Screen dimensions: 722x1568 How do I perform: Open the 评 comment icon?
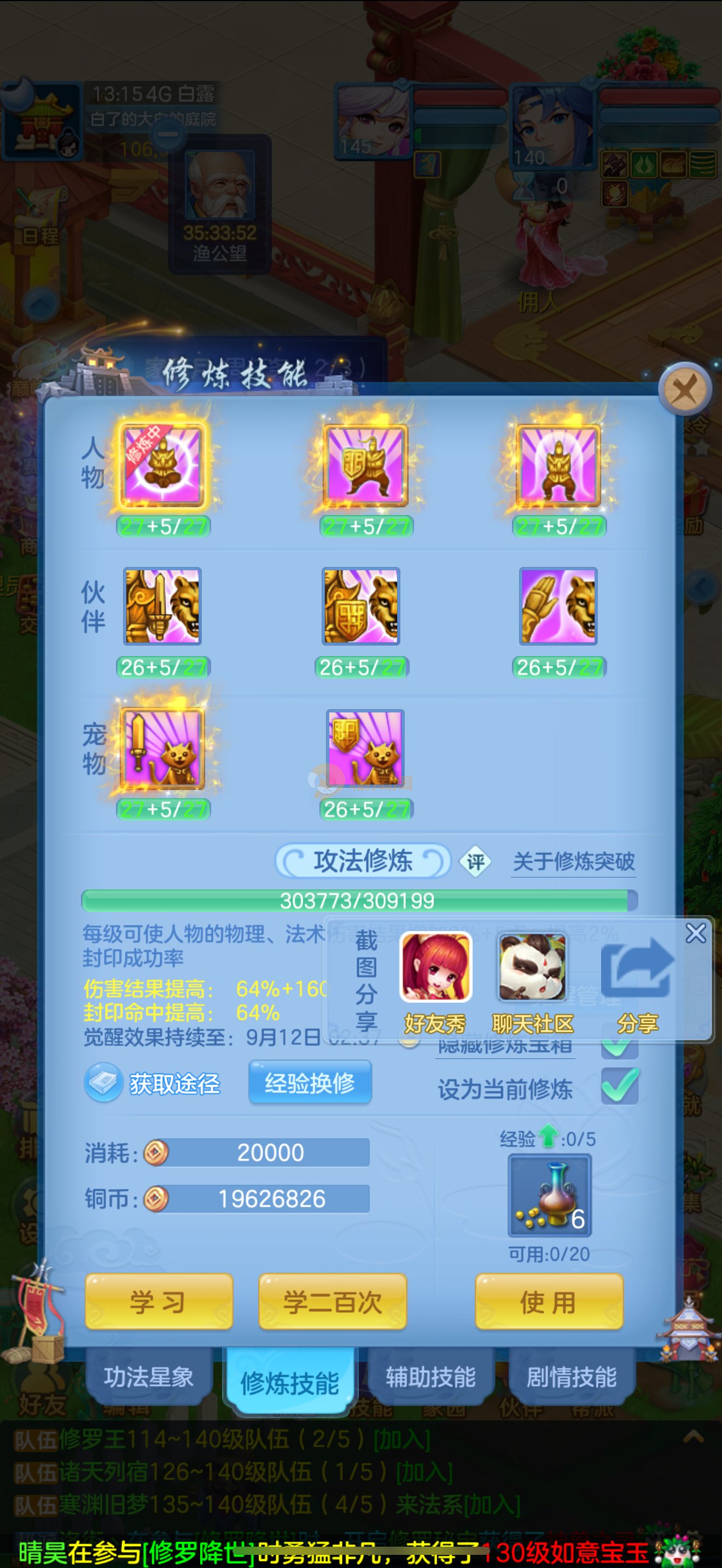(475, 861)
